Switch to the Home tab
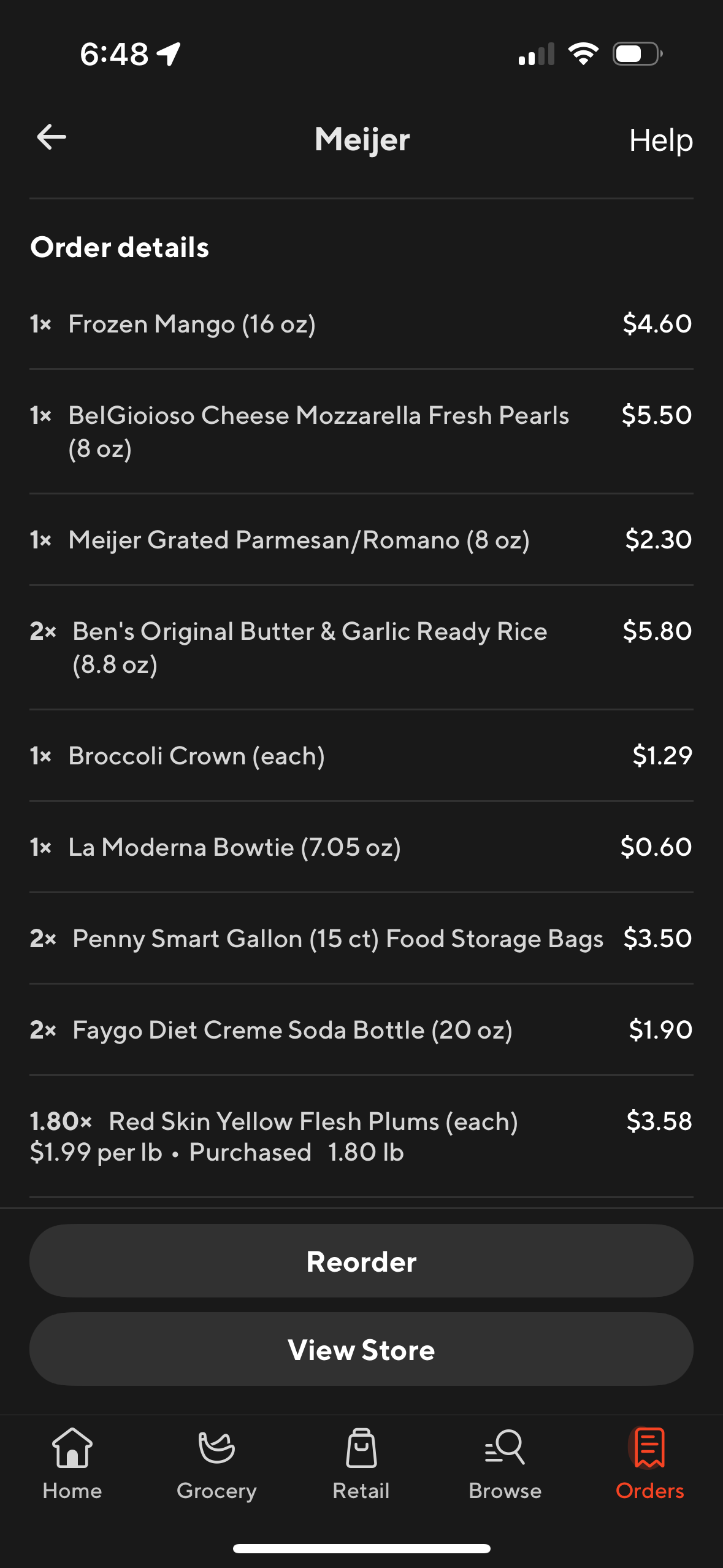The image size is (723, 1568). point(72,1465)
